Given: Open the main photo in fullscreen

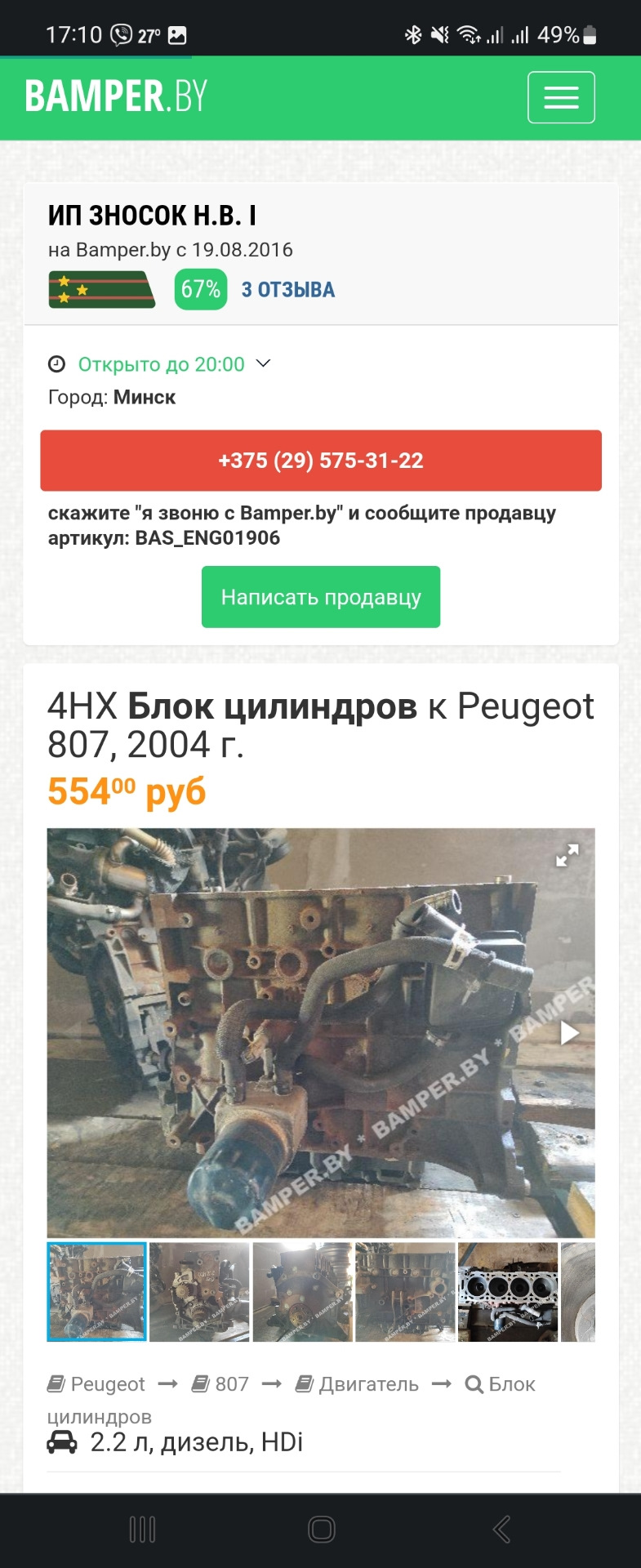Looking at the screenshot, I should click(567, 855).
